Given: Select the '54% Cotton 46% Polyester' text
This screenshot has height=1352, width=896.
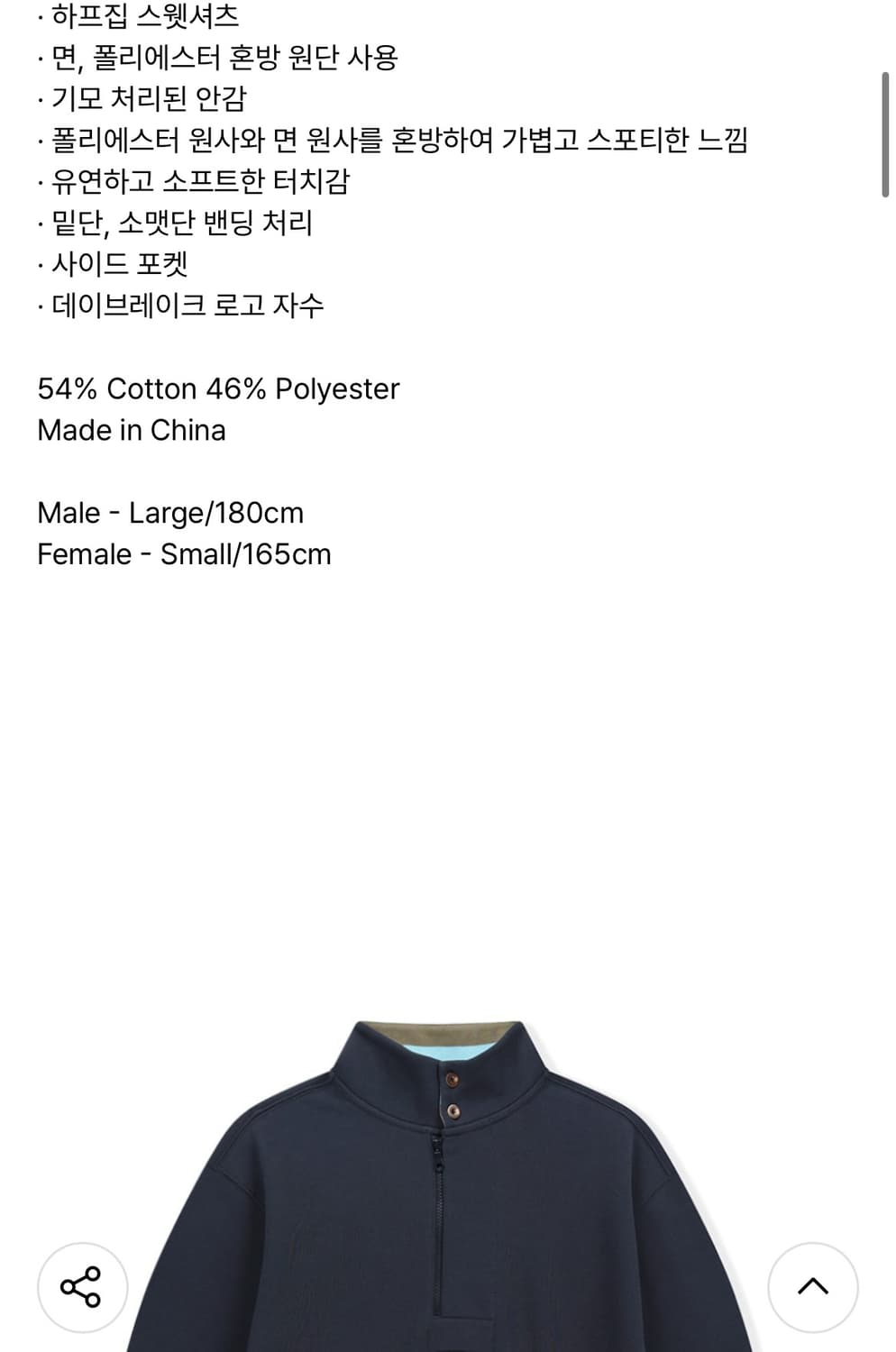Looking at the screenshot, I should (x=217, y=388).
